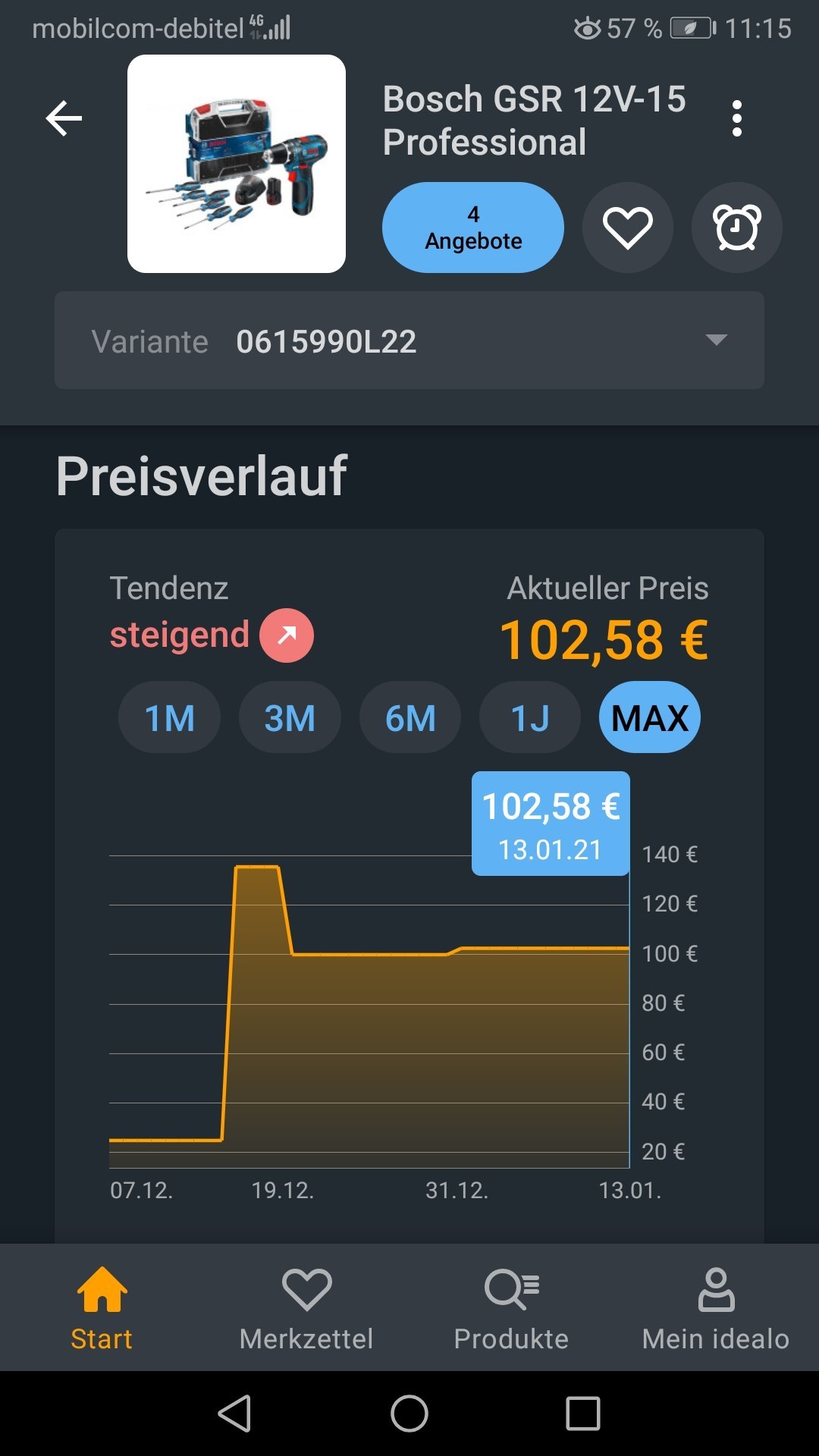Select the 1M price history range
This screenshot has height=1456, width=819.
(x=170, y=717)
